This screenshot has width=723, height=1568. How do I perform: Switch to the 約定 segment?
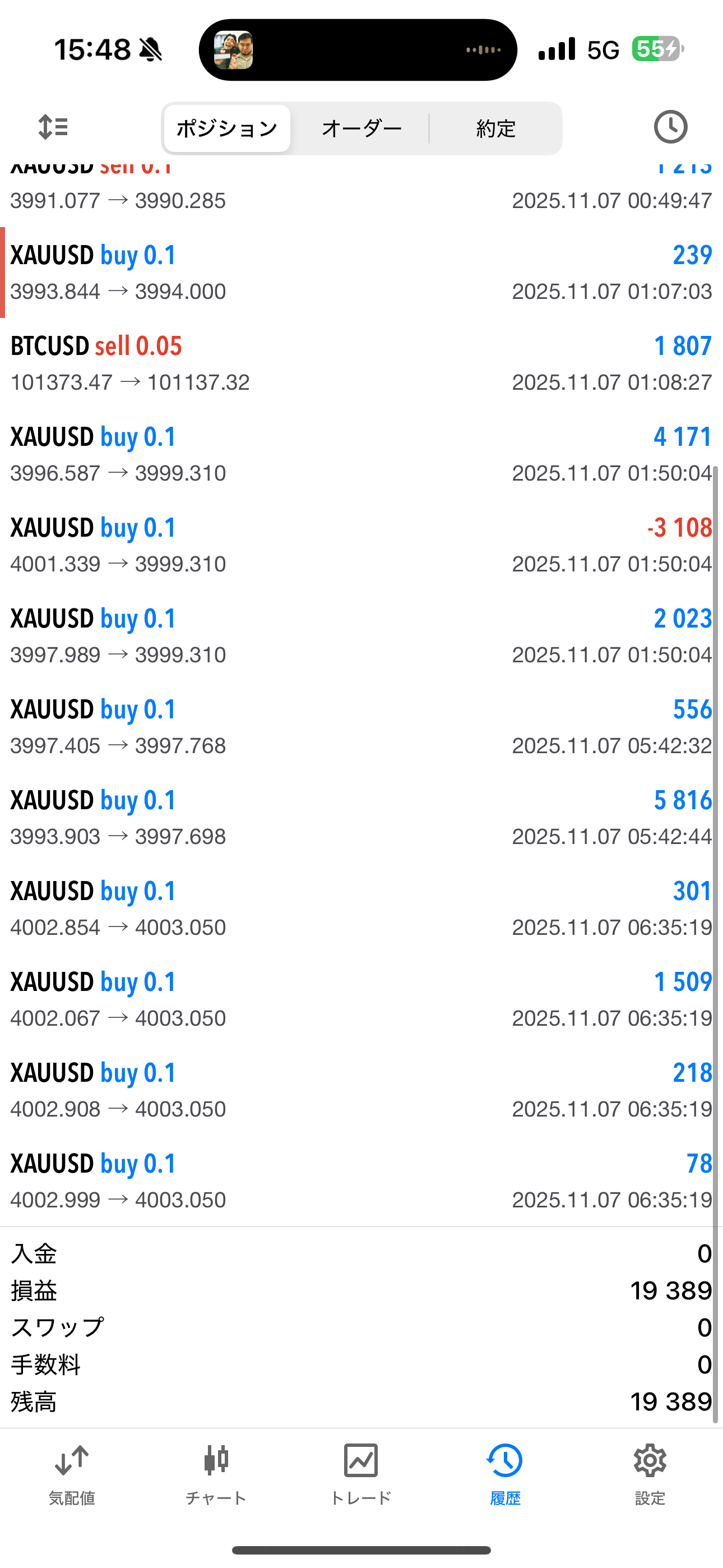[x=496, y=128]
